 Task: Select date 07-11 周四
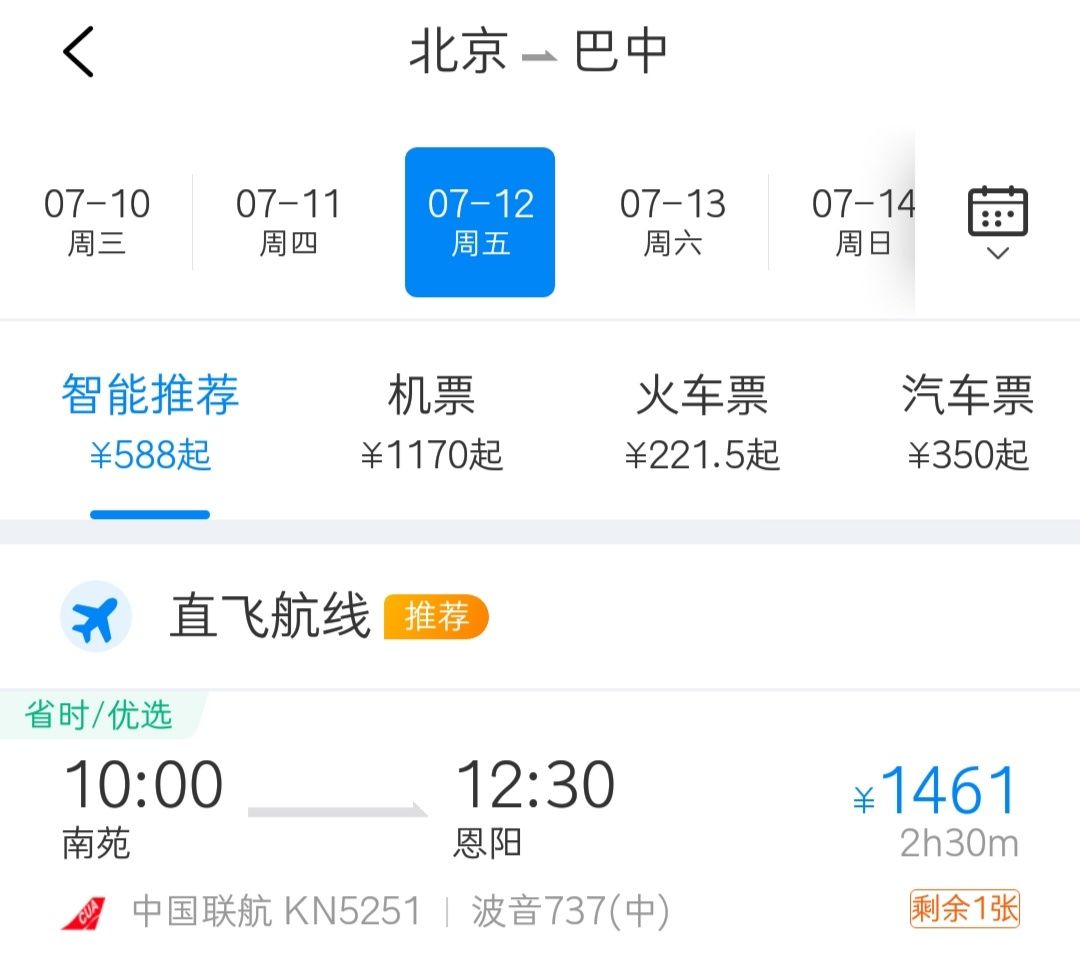tap(289, 222)
